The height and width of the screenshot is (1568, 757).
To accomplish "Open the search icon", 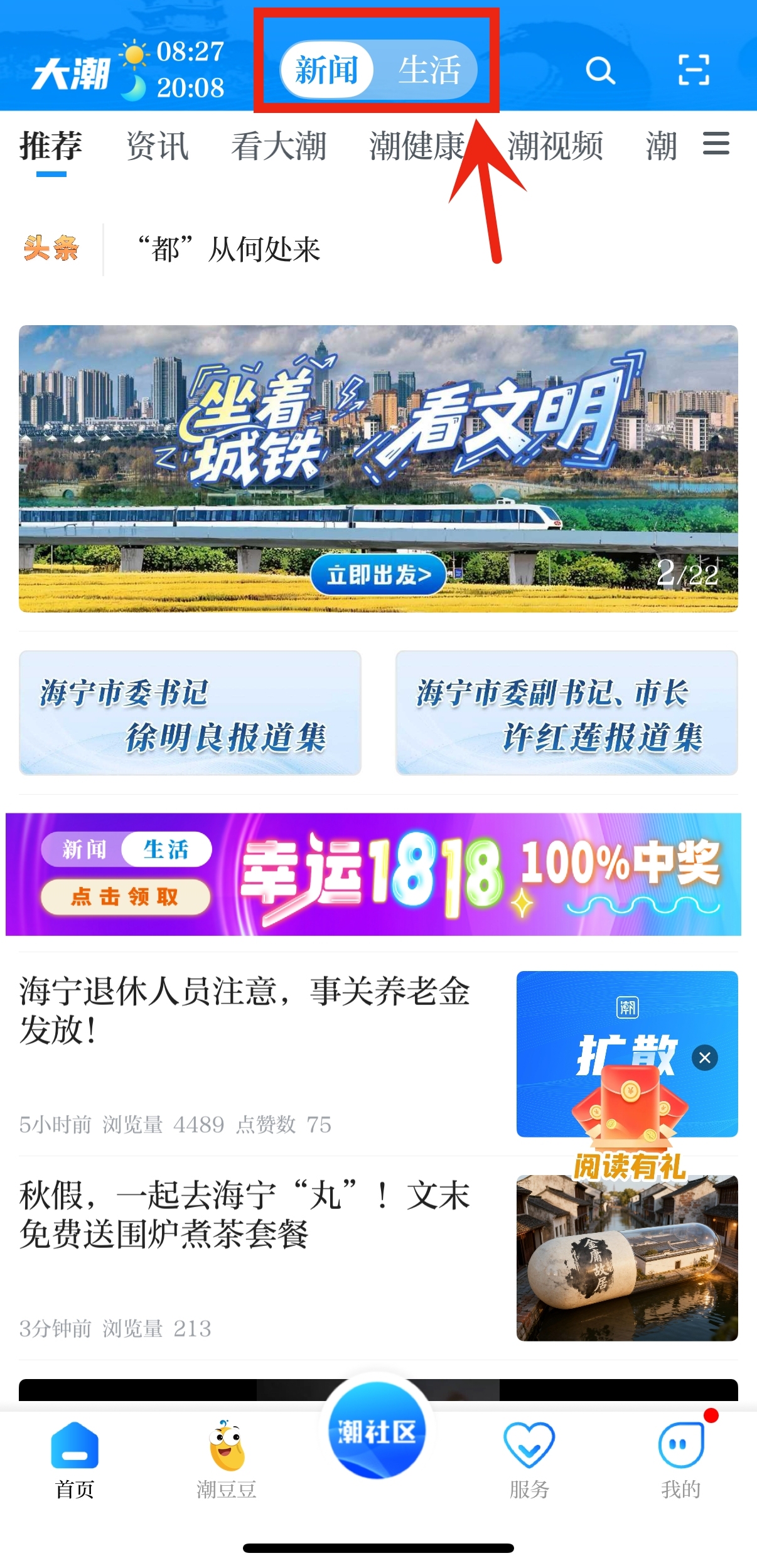I will click(599, 70).
